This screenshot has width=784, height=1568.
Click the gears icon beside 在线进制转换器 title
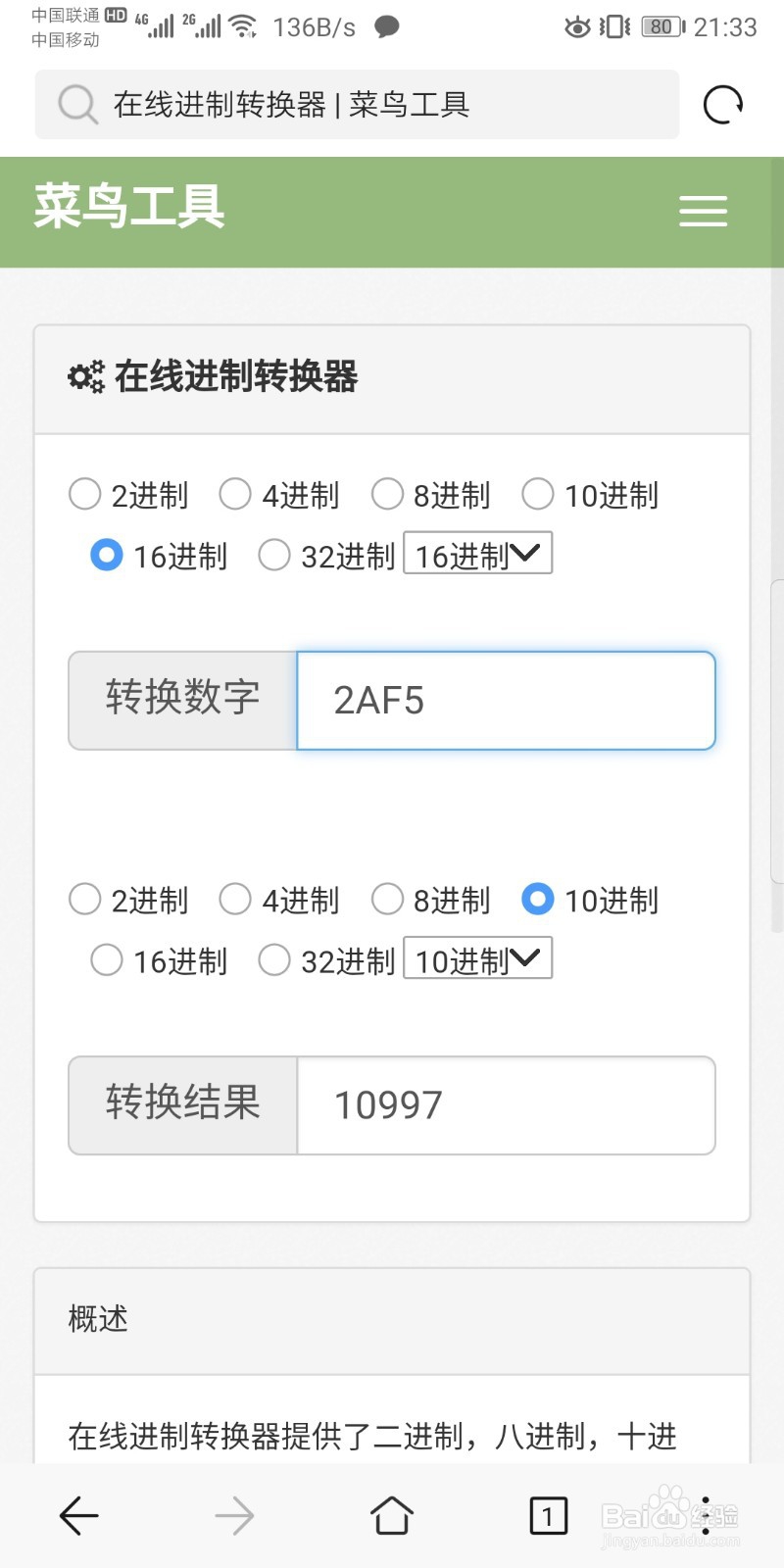click(88, 376)
